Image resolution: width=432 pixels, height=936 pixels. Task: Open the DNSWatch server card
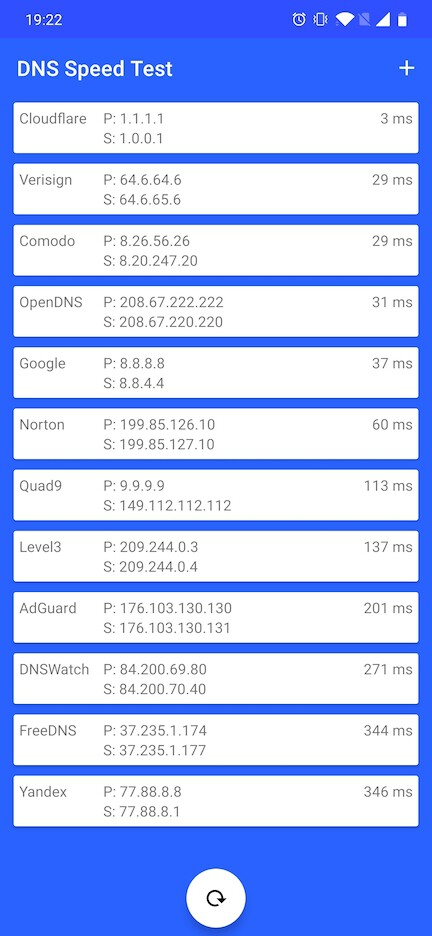pos(216,679)
